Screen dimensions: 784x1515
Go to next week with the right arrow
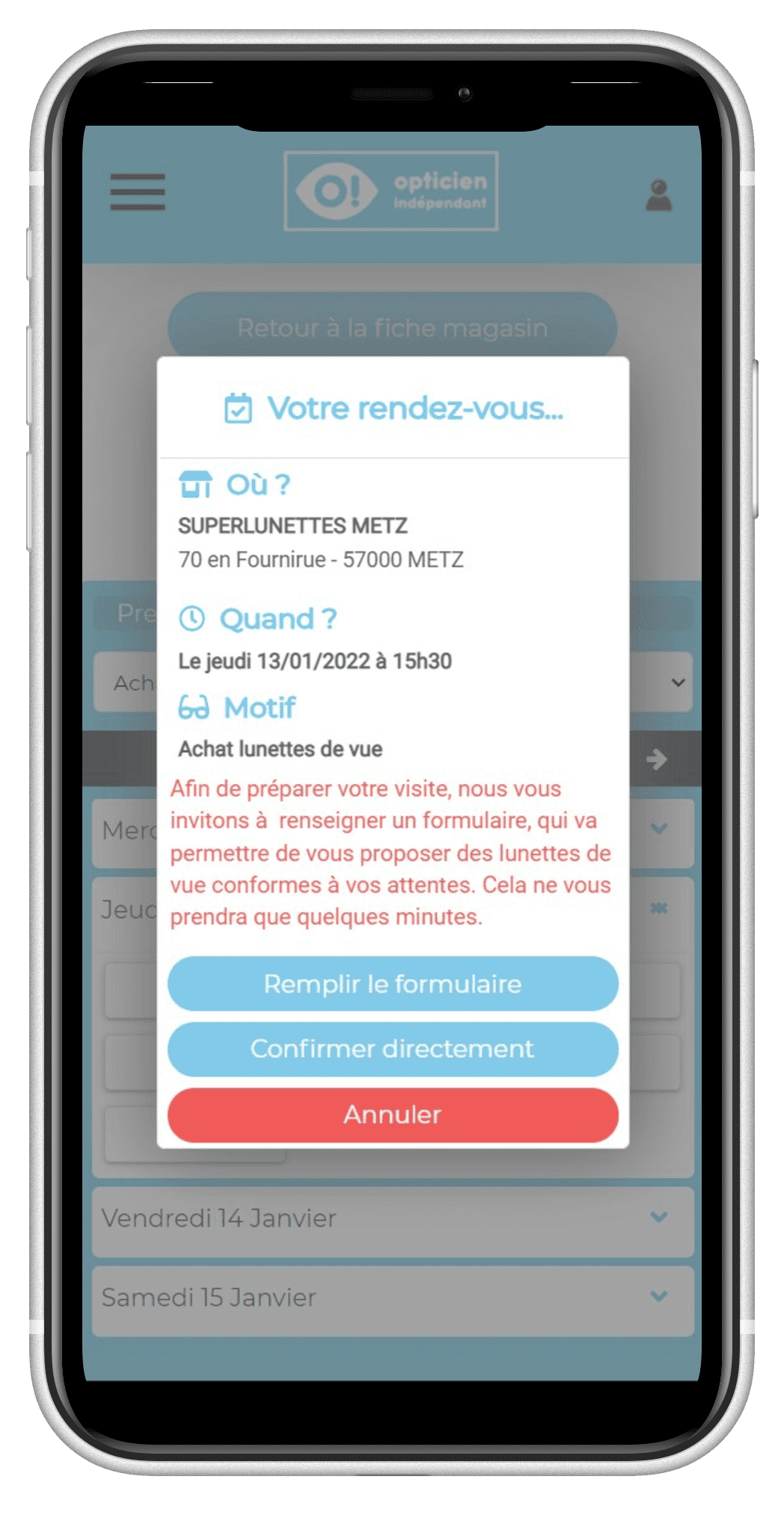point(657,759)
